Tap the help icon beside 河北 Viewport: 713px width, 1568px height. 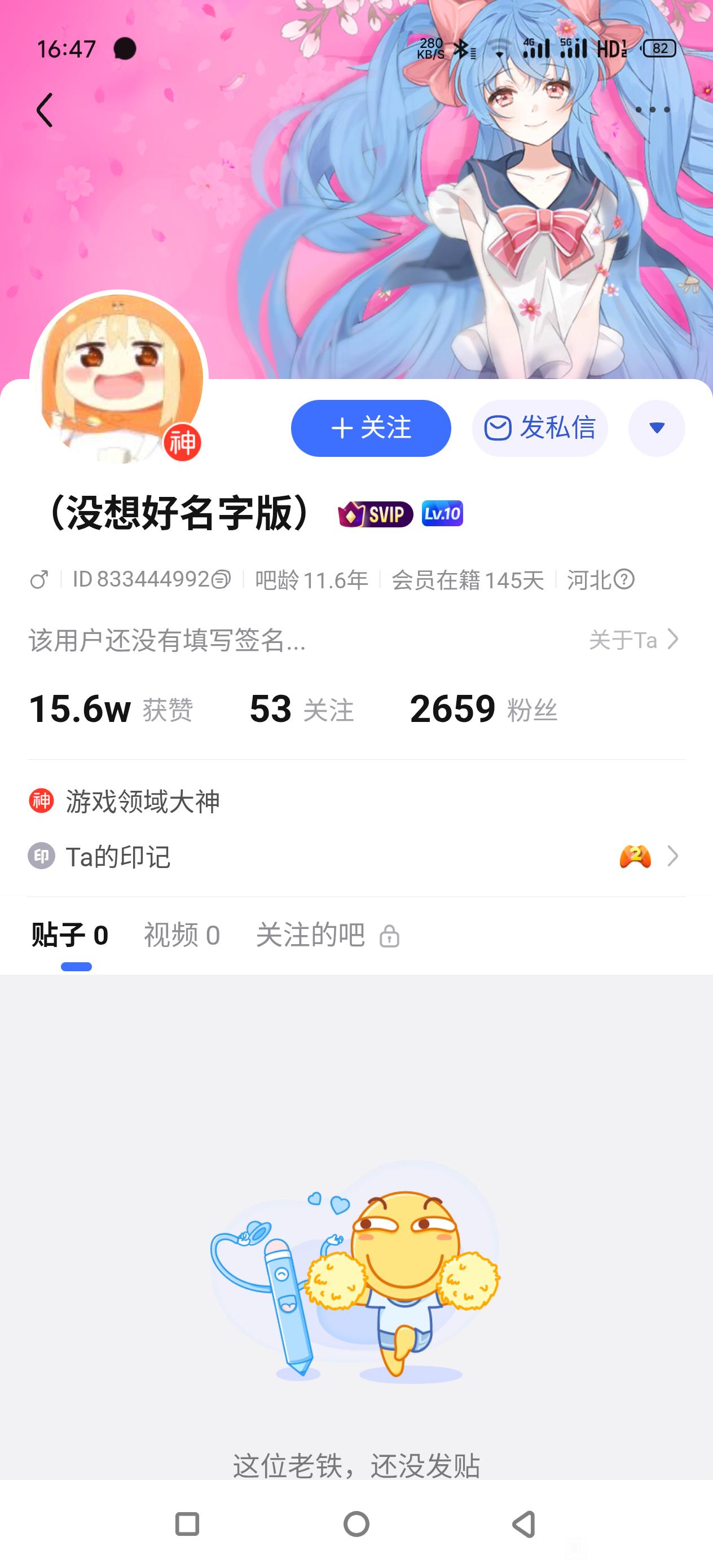(624, 579)
